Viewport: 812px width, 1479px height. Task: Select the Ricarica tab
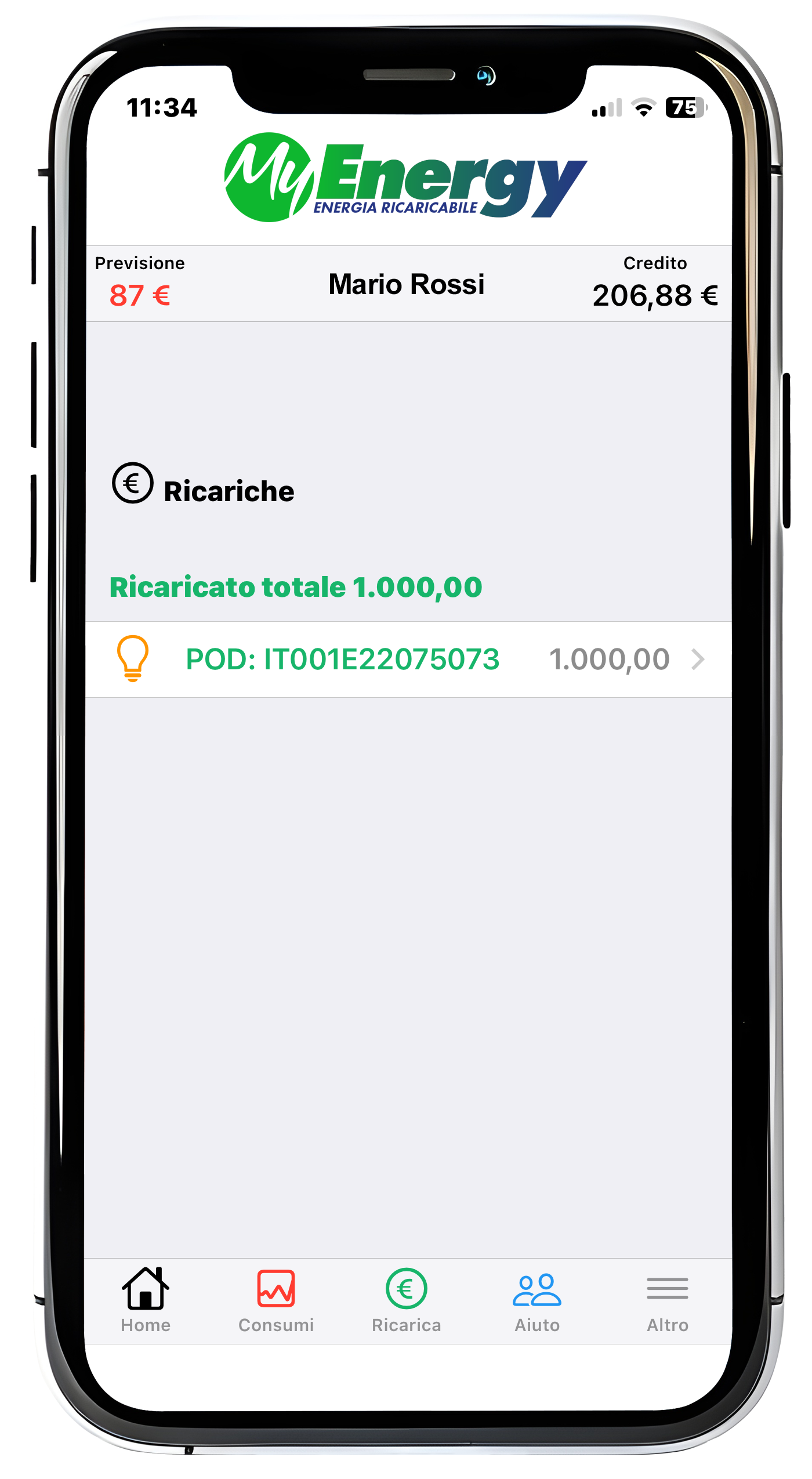coord(407,1299)
